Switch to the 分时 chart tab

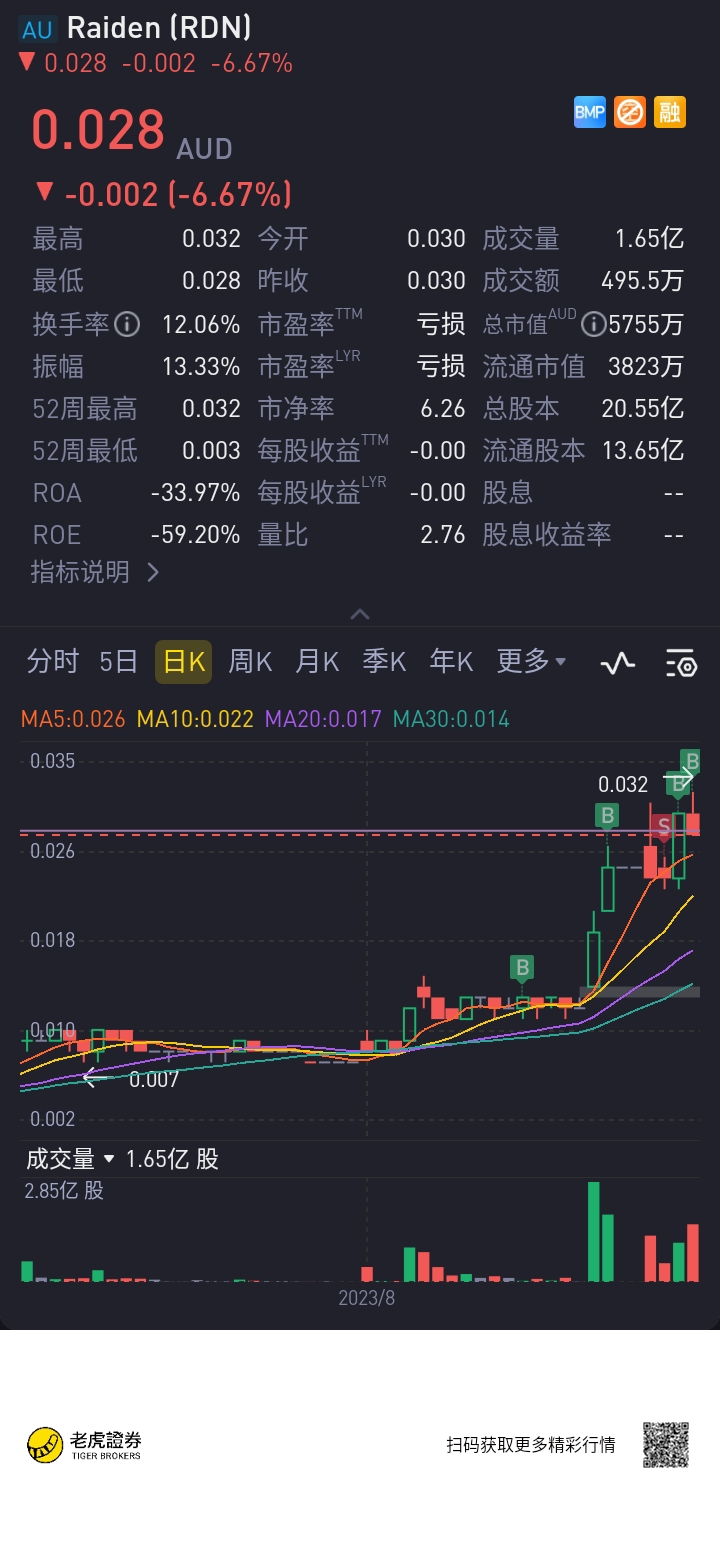click(x=52, y=661)
